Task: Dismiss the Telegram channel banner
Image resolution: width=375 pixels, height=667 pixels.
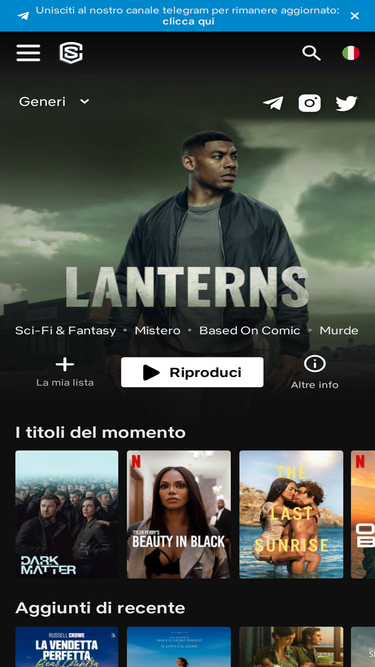Action: tap(355, 16)
